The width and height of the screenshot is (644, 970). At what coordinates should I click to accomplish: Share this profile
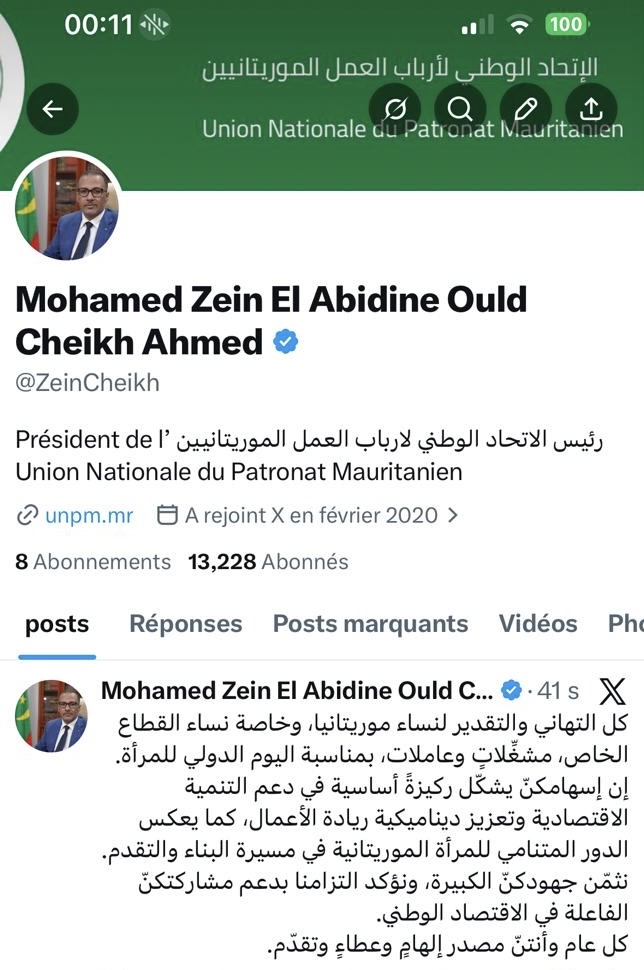point(591,109)
